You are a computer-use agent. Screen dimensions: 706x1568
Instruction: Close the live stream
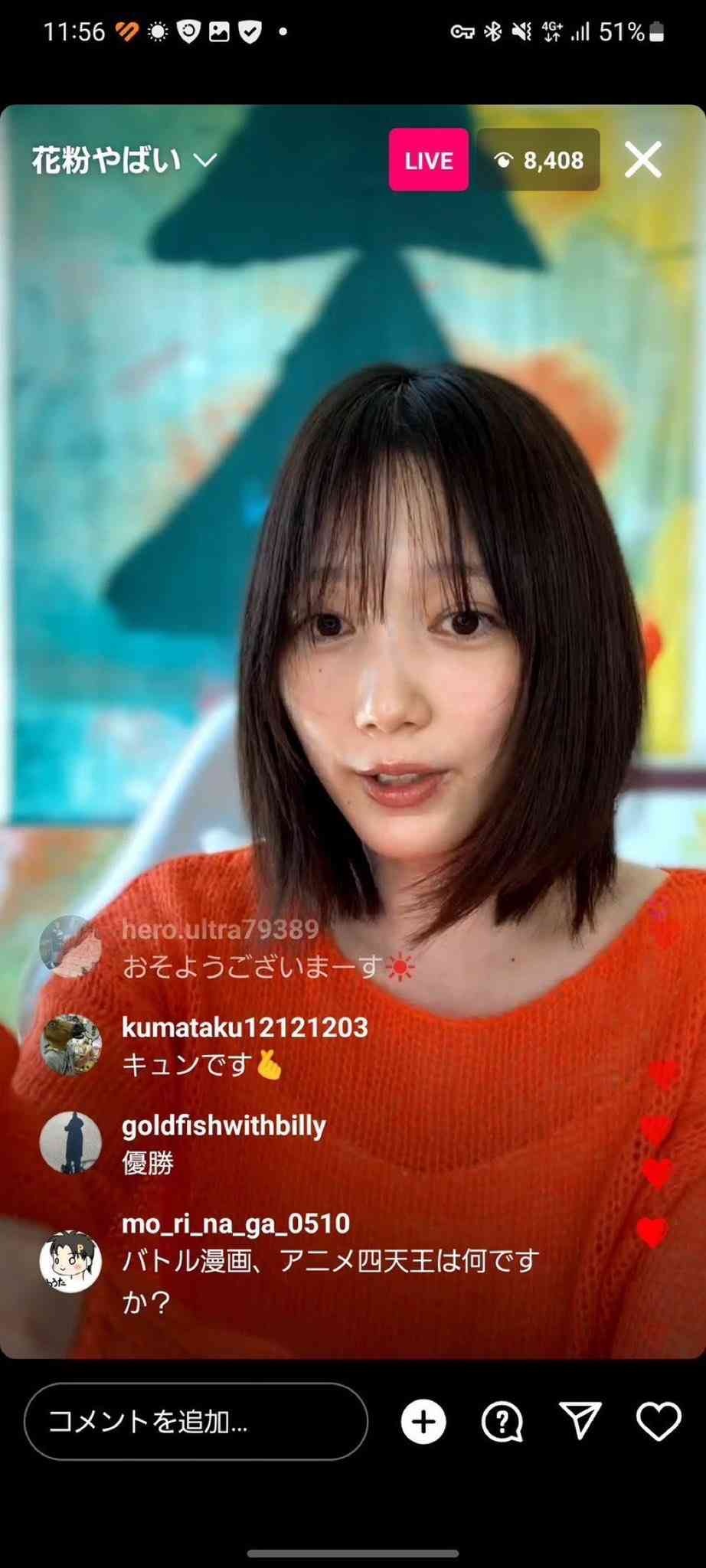642,160
